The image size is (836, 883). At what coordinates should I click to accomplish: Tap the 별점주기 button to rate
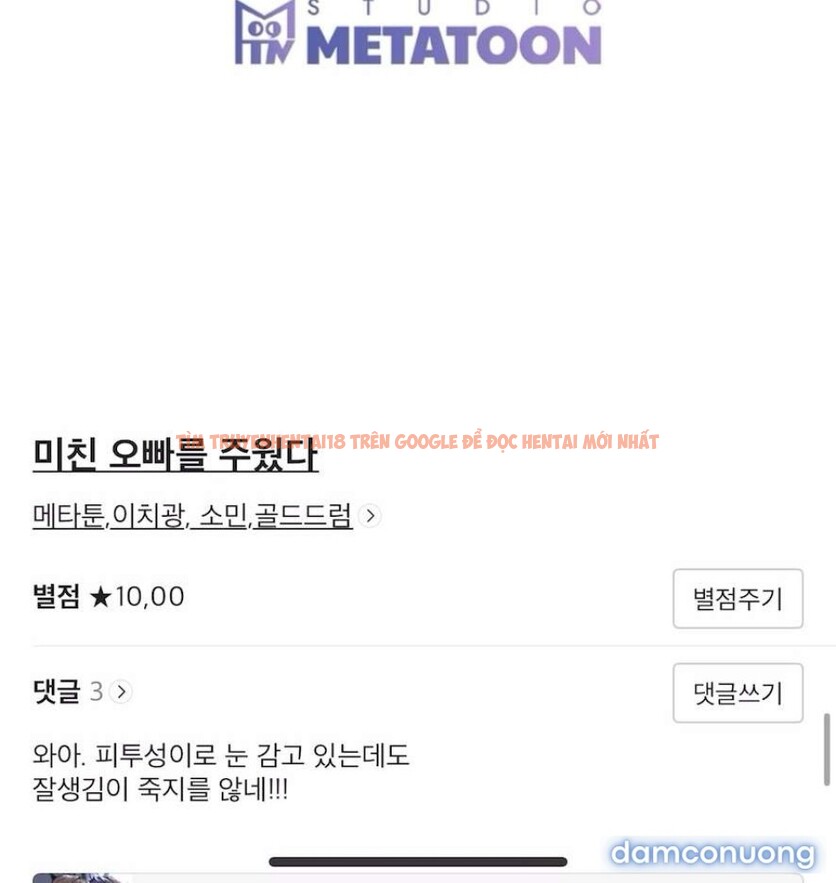737,598
